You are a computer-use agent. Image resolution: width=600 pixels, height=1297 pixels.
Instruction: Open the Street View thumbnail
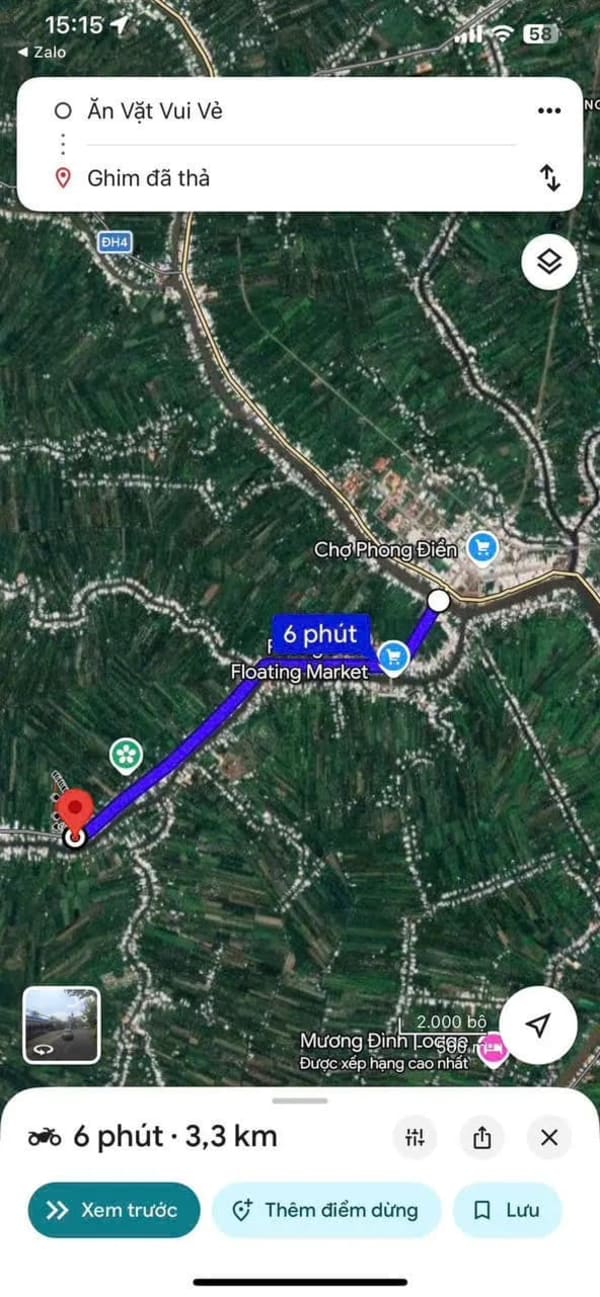(x=61, y=1025)
